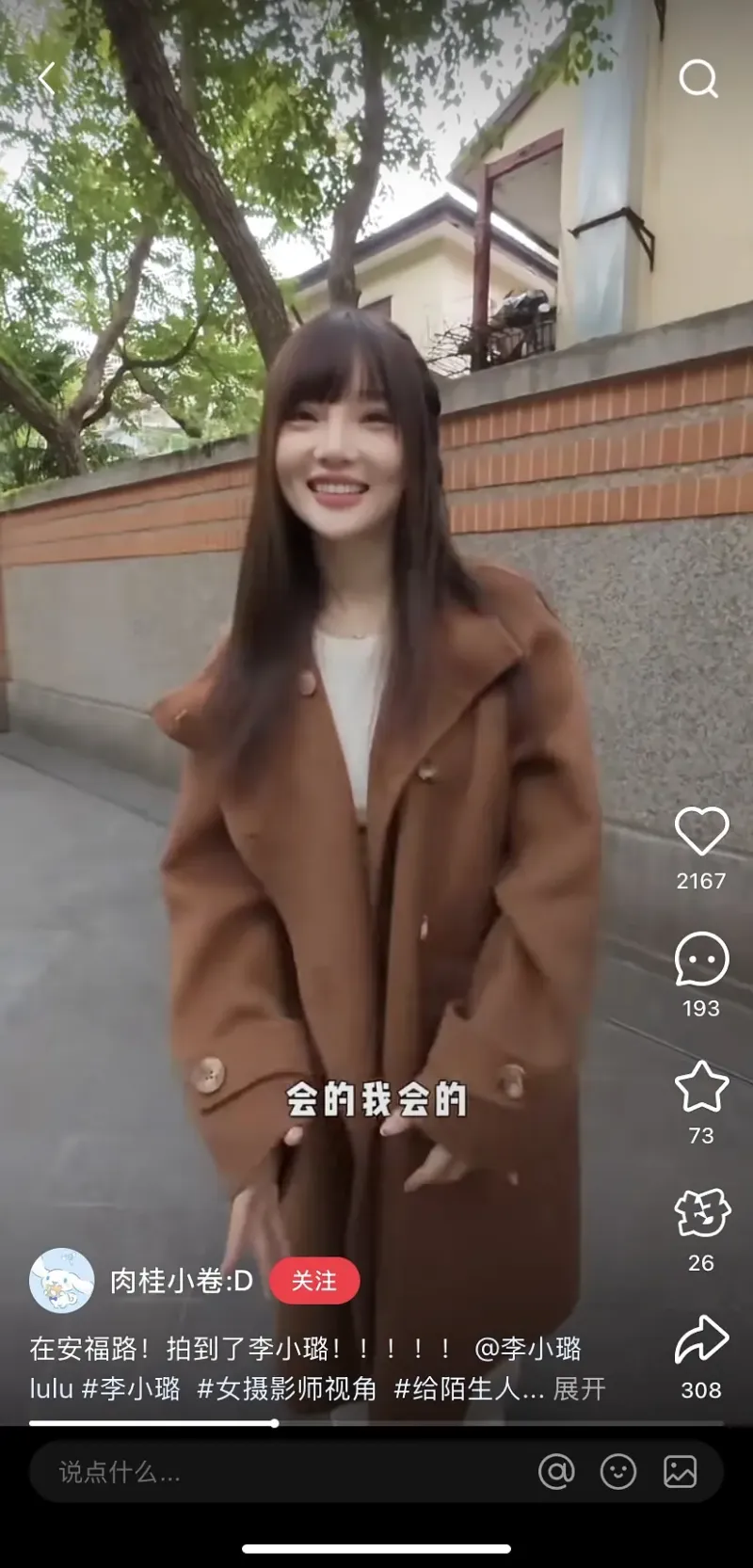Open 肉桂小卷:D profile avatar
The width and height of the screenshot is (753, 1568).
62,1280
